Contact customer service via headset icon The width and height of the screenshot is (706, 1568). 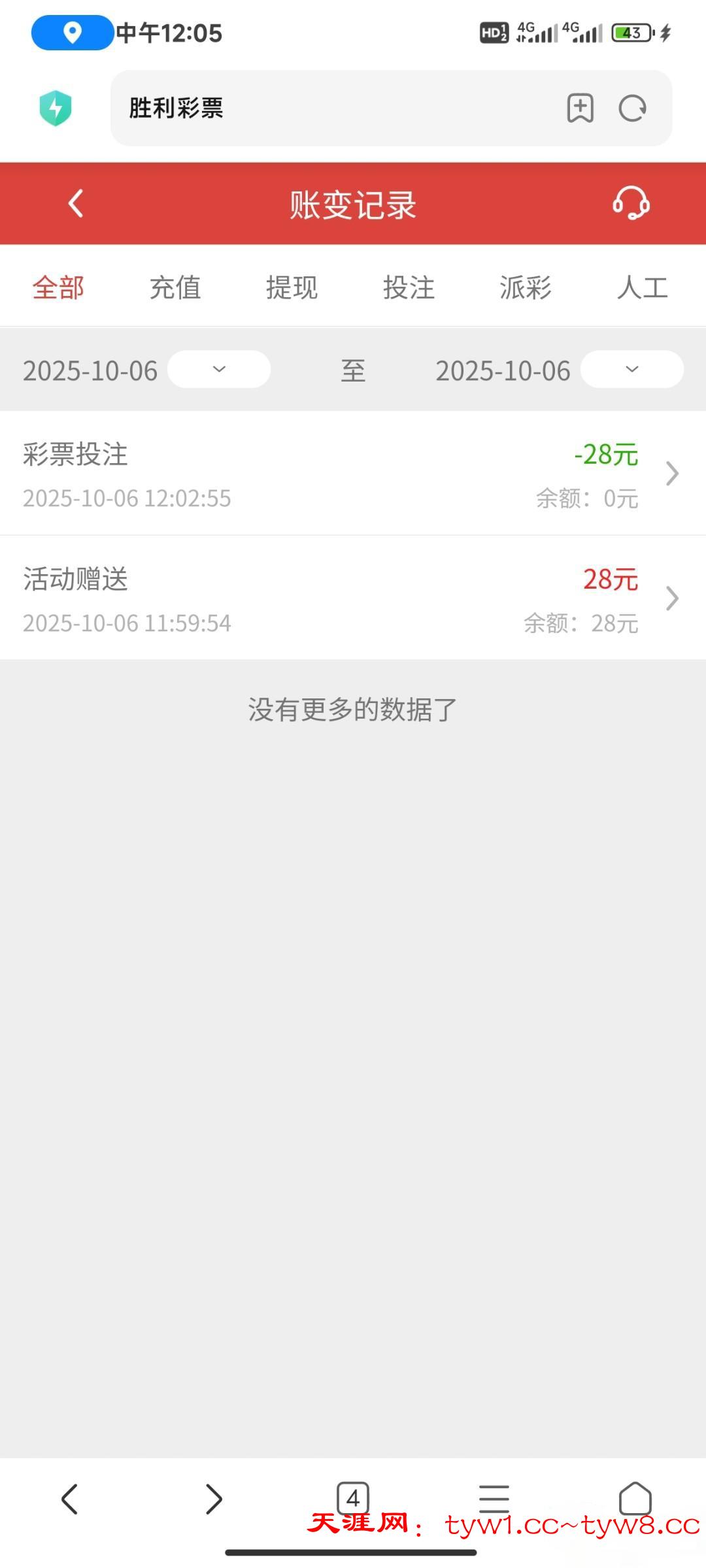(631, 203)
